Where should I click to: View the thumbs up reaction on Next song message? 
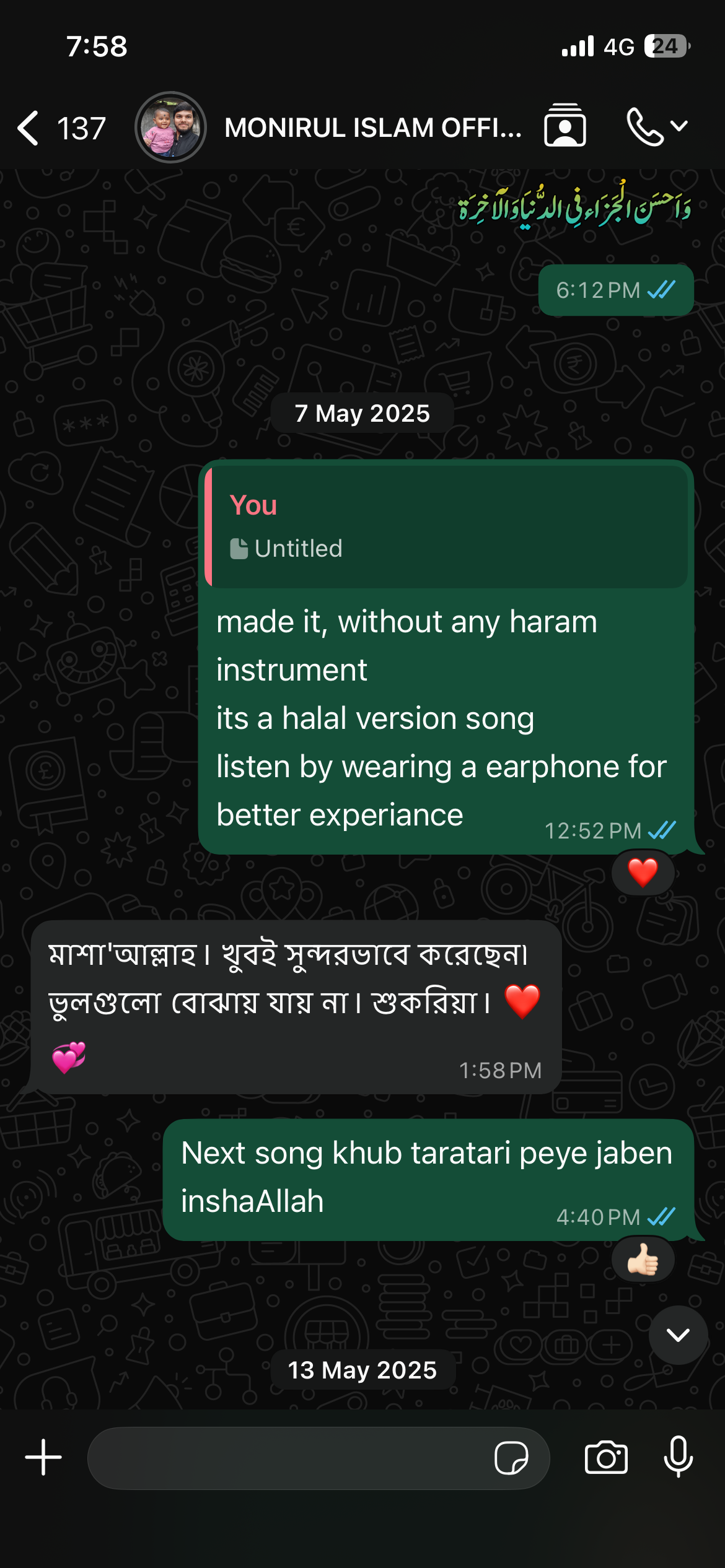(643, 1260)
